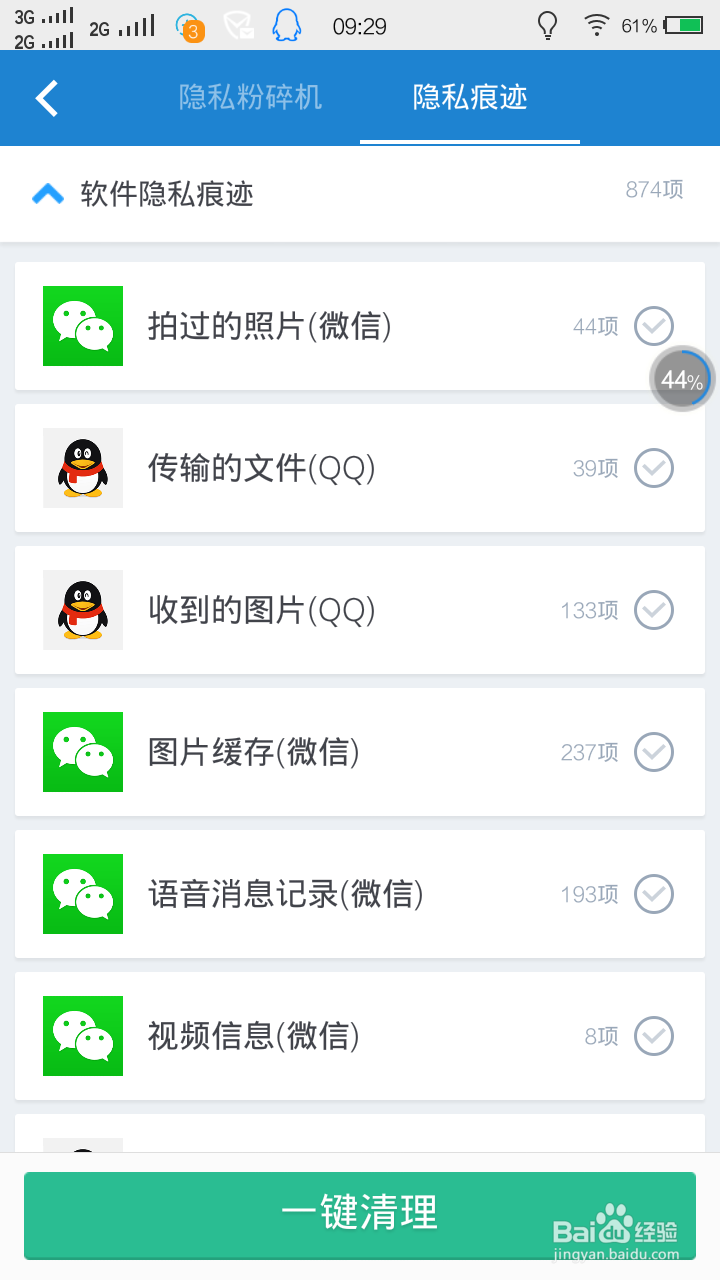The height and width of the screenshot is (1280, 720).
Task: Open 语音消息记录(微信) row
Action: coord(360,894)
